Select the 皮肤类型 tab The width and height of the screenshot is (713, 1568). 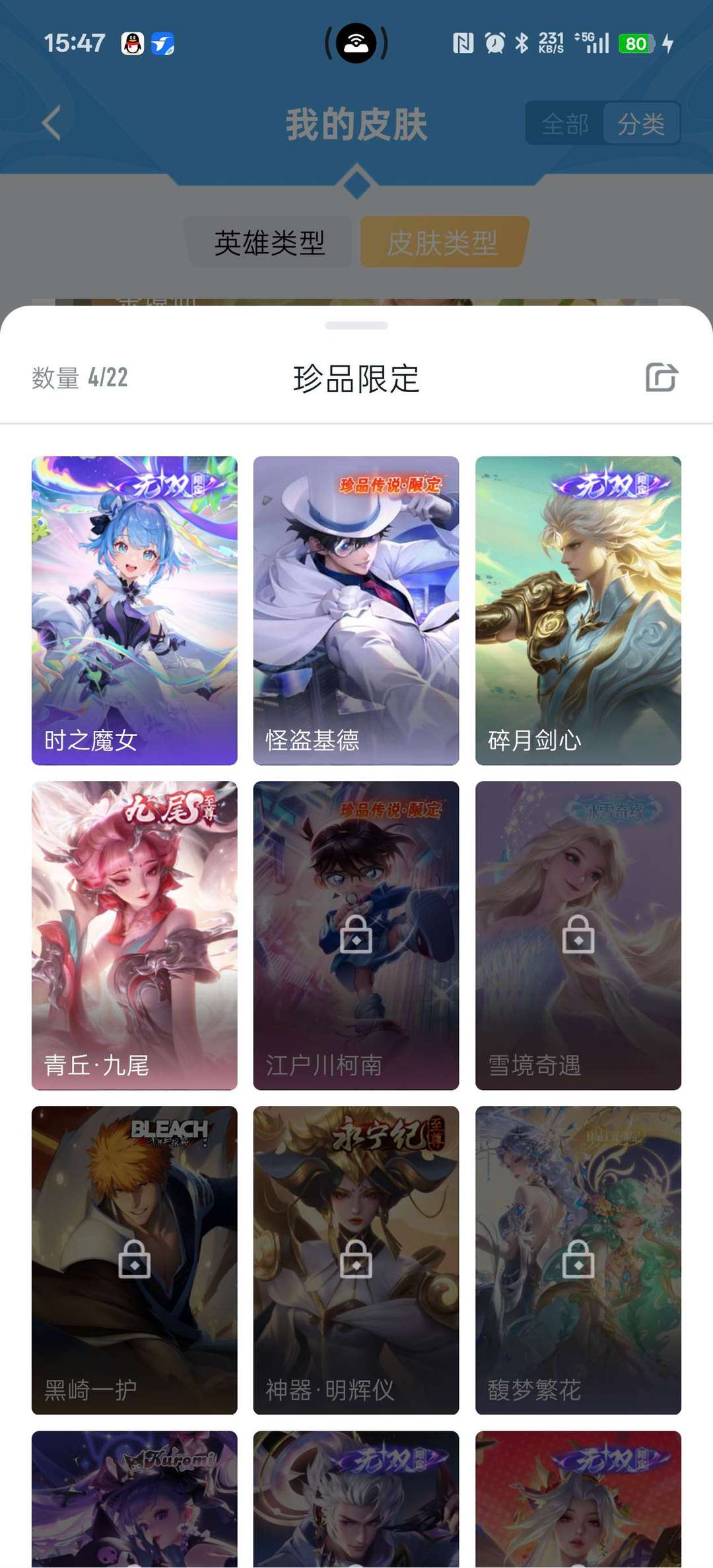coord(443,242)
